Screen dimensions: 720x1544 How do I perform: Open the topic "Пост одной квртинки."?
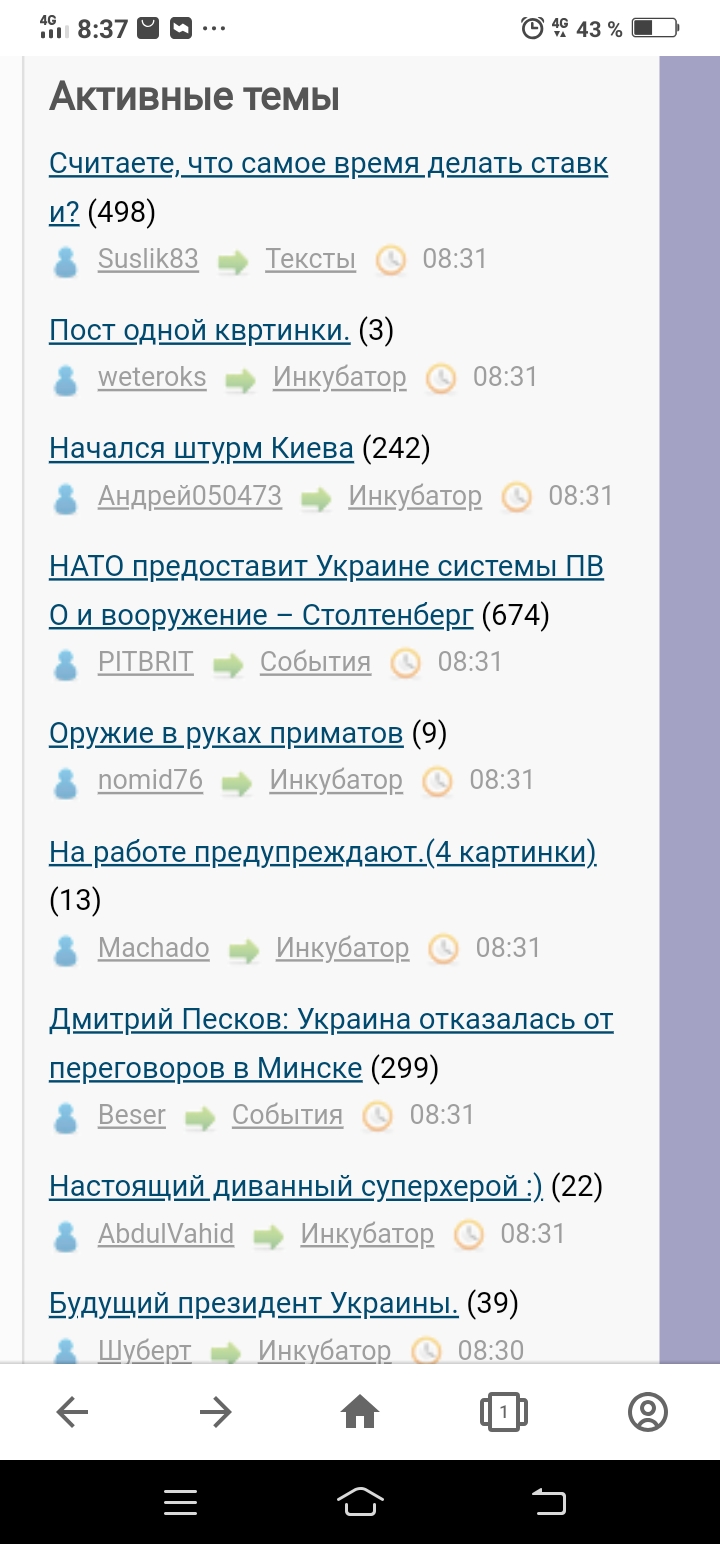click(199, 330)
